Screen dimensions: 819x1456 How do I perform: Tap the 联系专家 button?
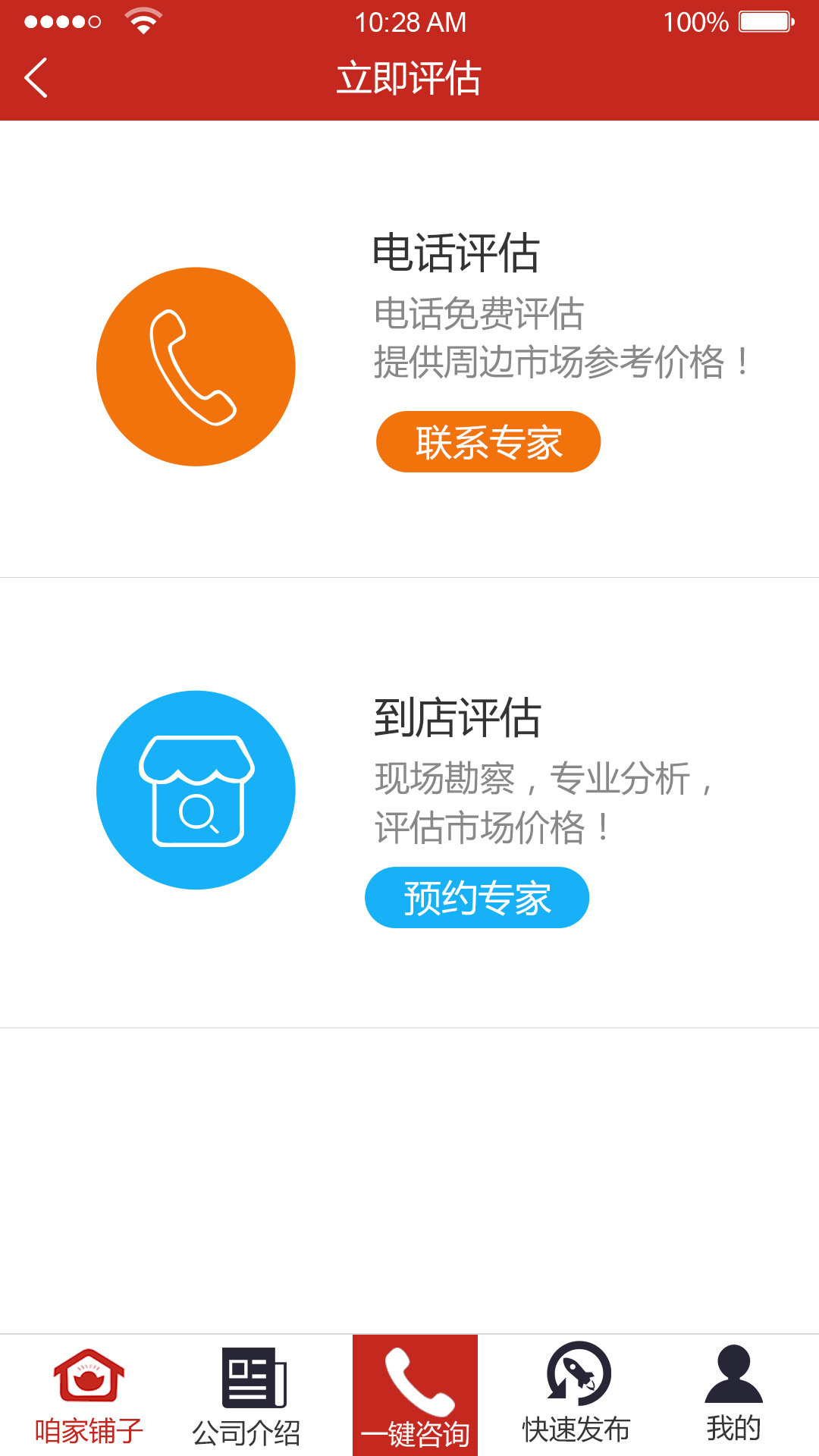488,442
